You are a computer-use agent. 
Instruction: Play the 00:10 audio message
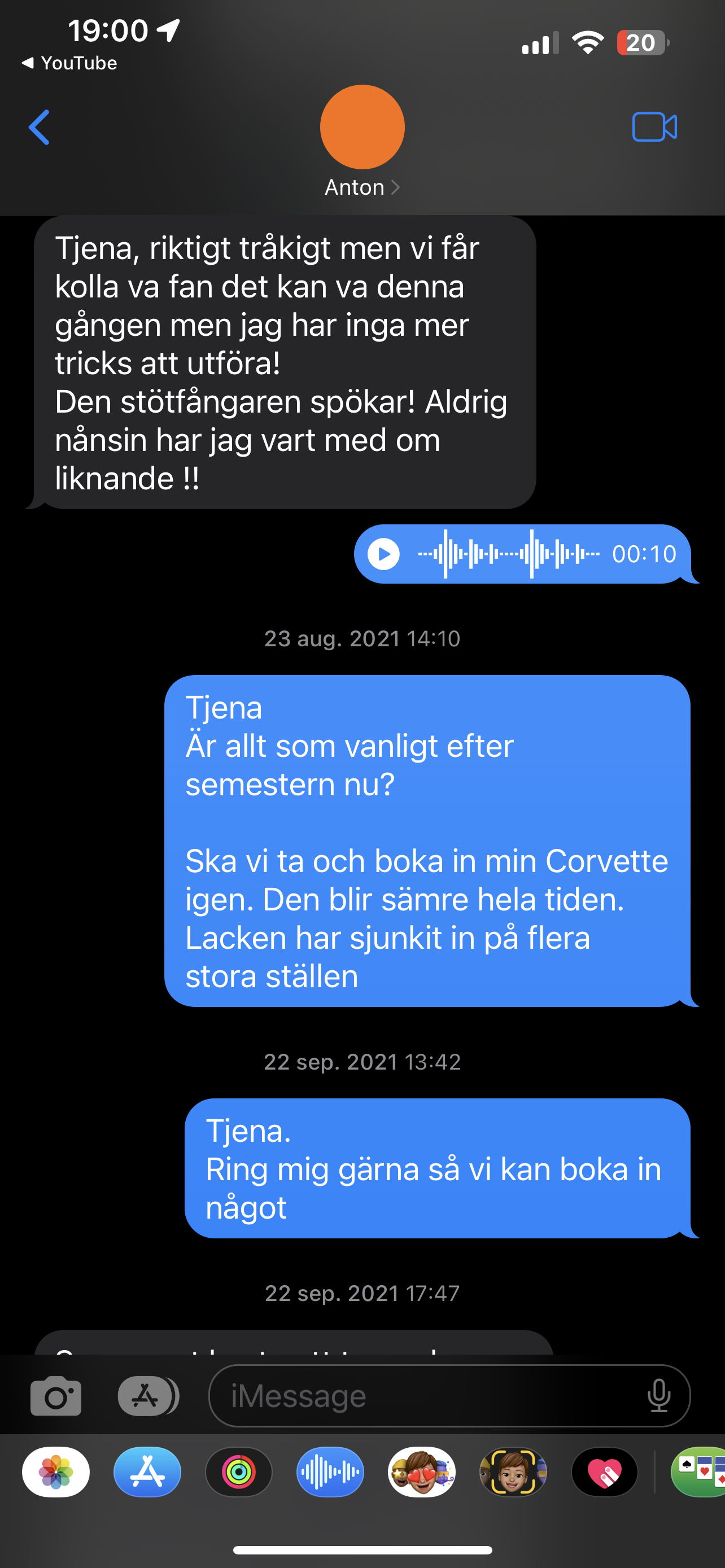click(383, 554)
